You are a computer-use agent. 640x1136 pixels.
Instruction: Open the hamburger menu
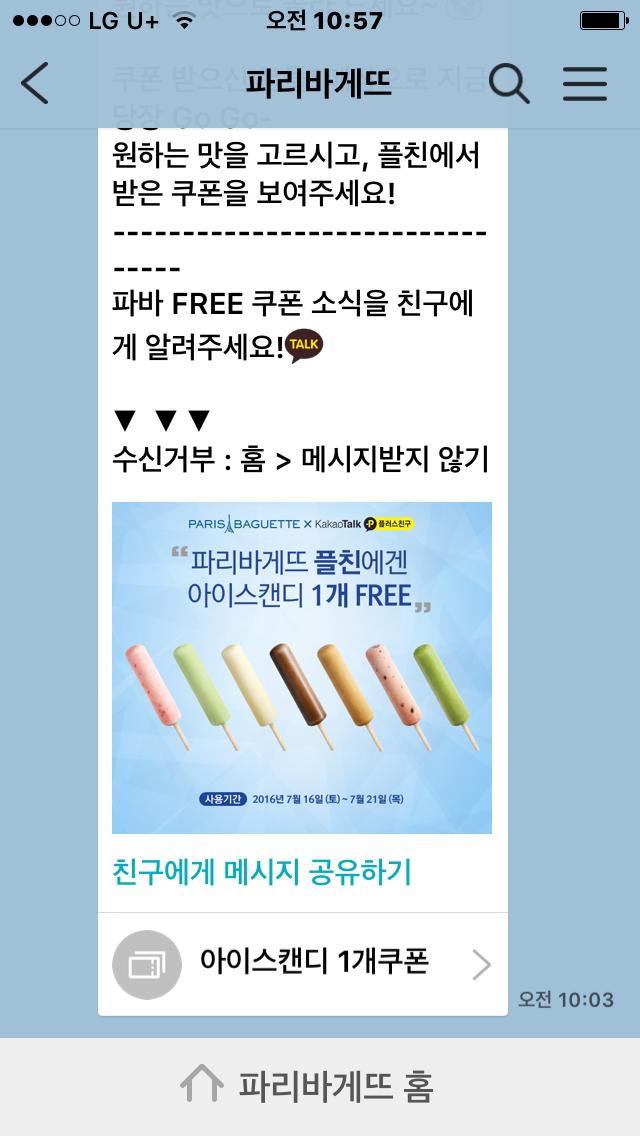(585, 84)
